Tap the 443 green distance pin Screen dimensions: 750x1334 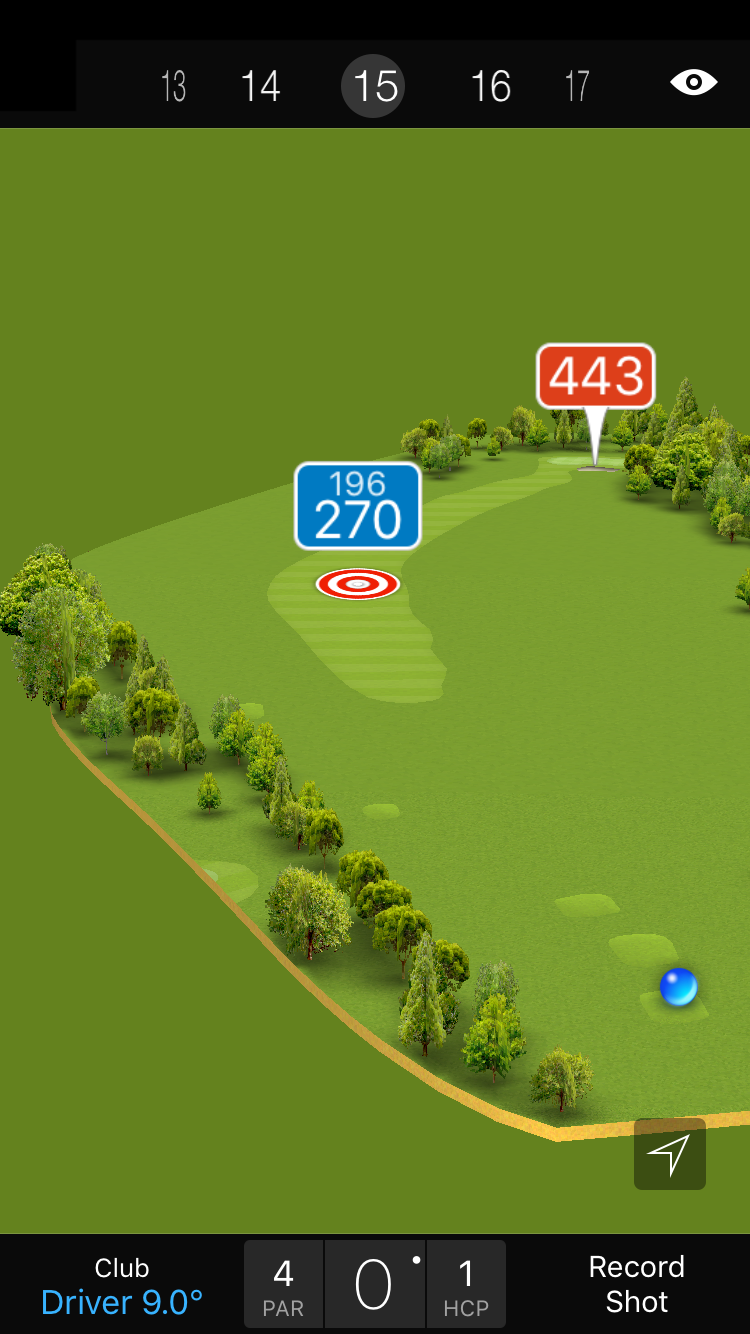point(596,377)
